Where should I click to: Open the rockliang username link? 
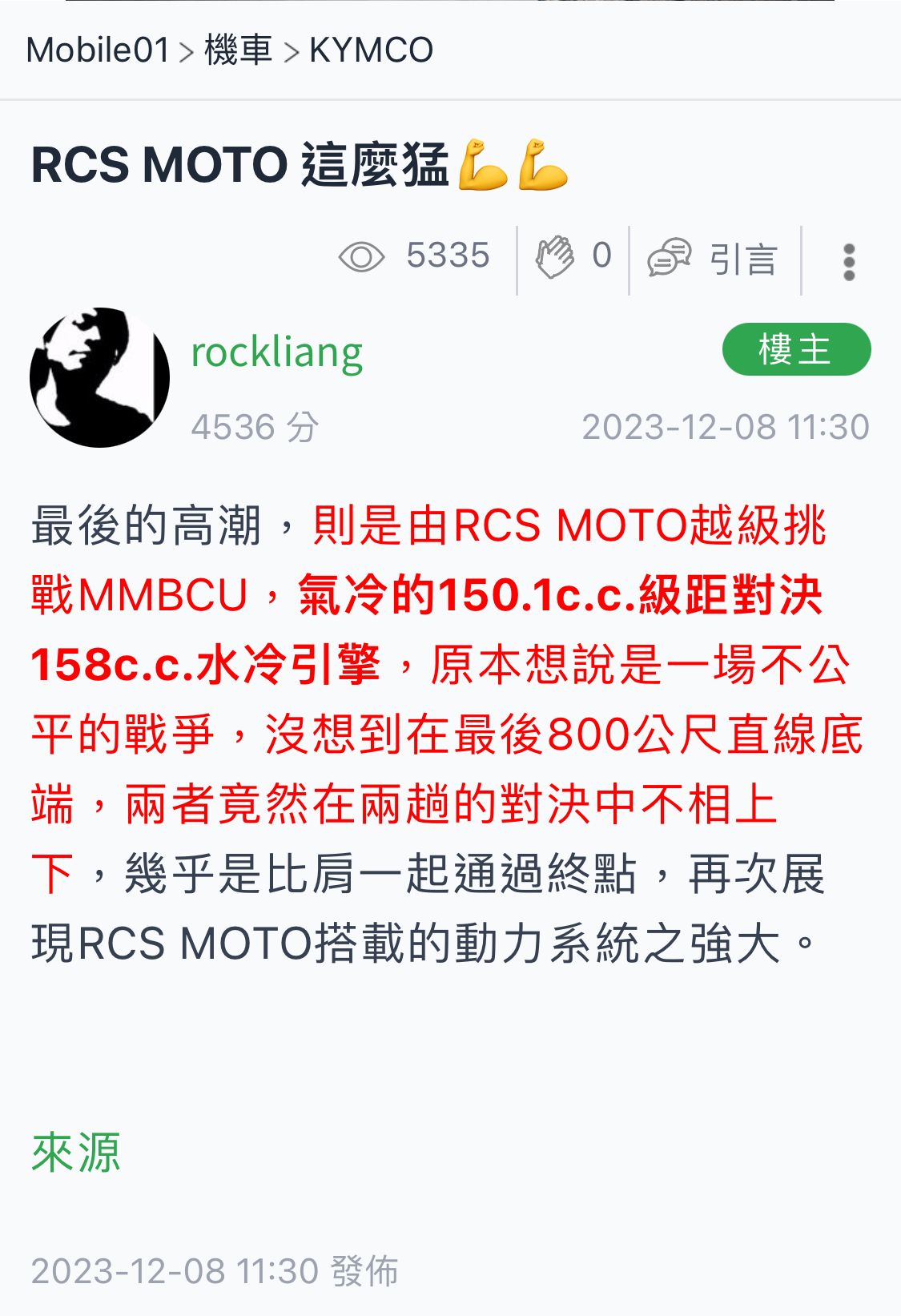pyautogui.click(x=276, y=352)
